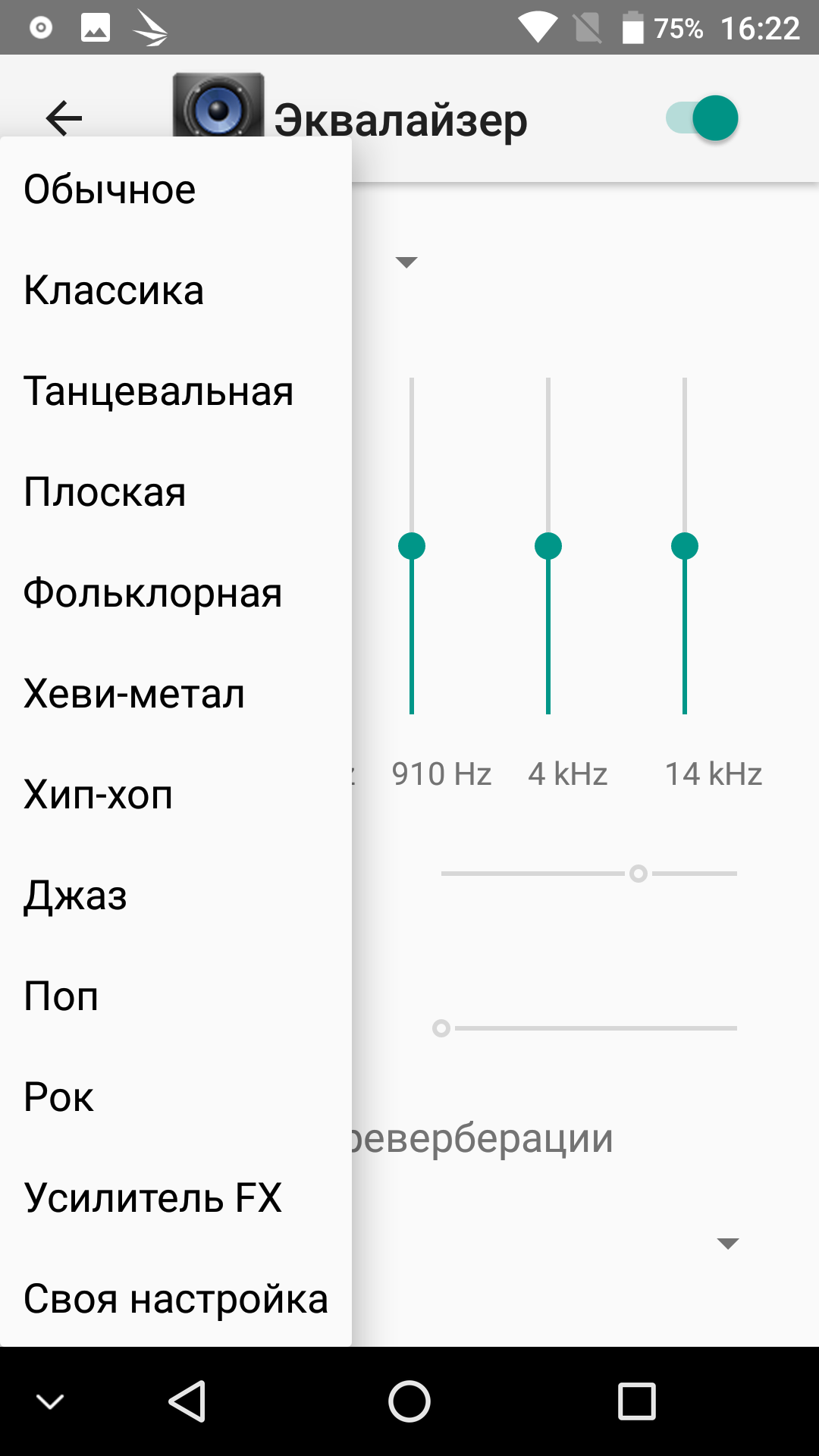
Task: Pick the Своя настройка option
Action: [175, 1299]
